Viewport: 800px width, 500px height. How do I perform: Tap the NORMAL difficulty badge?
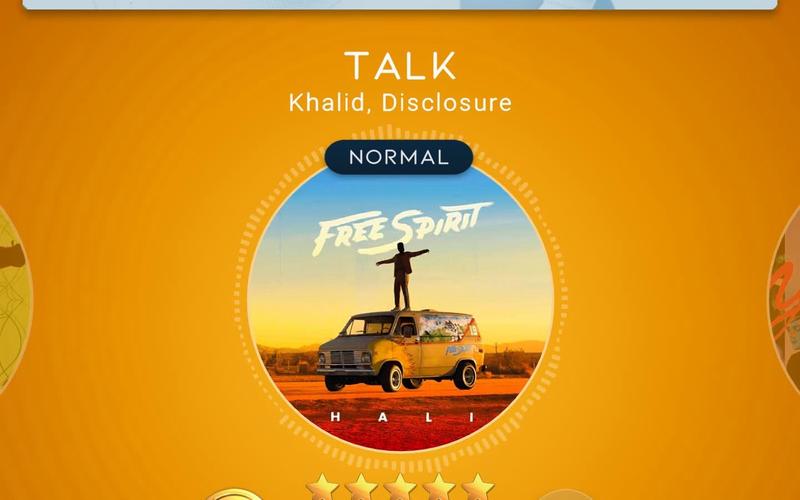[x=398, y=157]
